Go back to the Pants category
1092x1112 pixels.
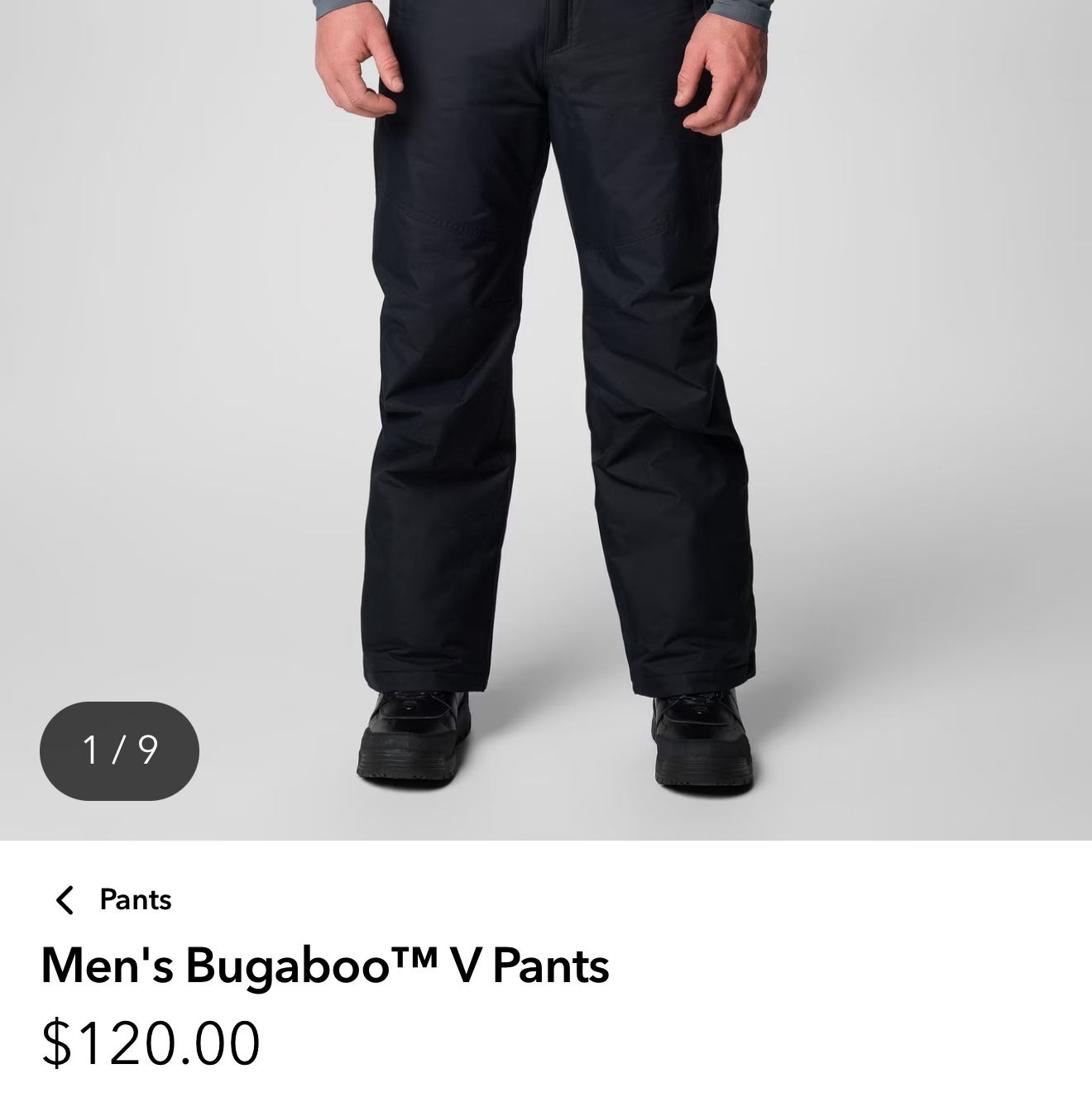click(x=113, y=899)
